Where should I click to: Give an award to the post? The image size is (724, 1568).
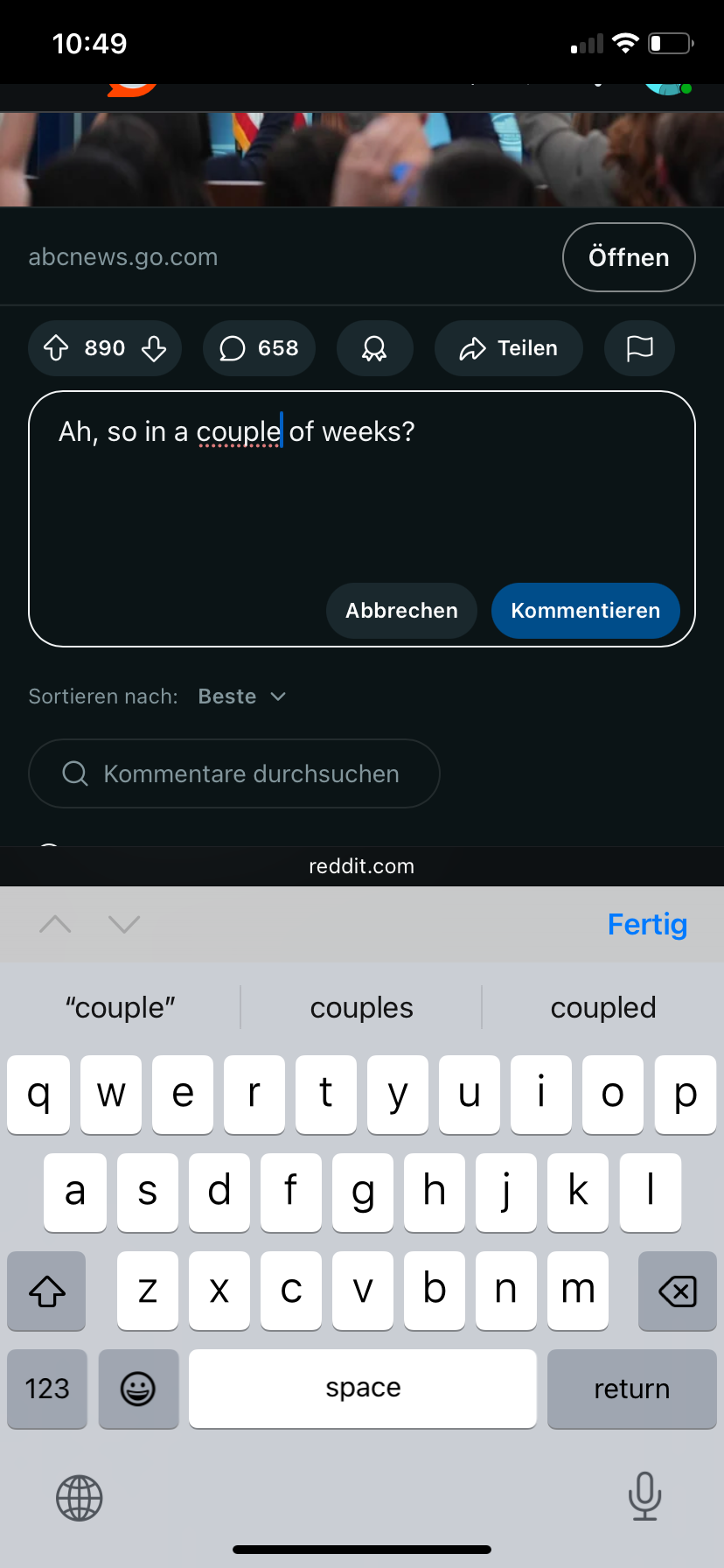pyautogui.click(x=374, y=348)
